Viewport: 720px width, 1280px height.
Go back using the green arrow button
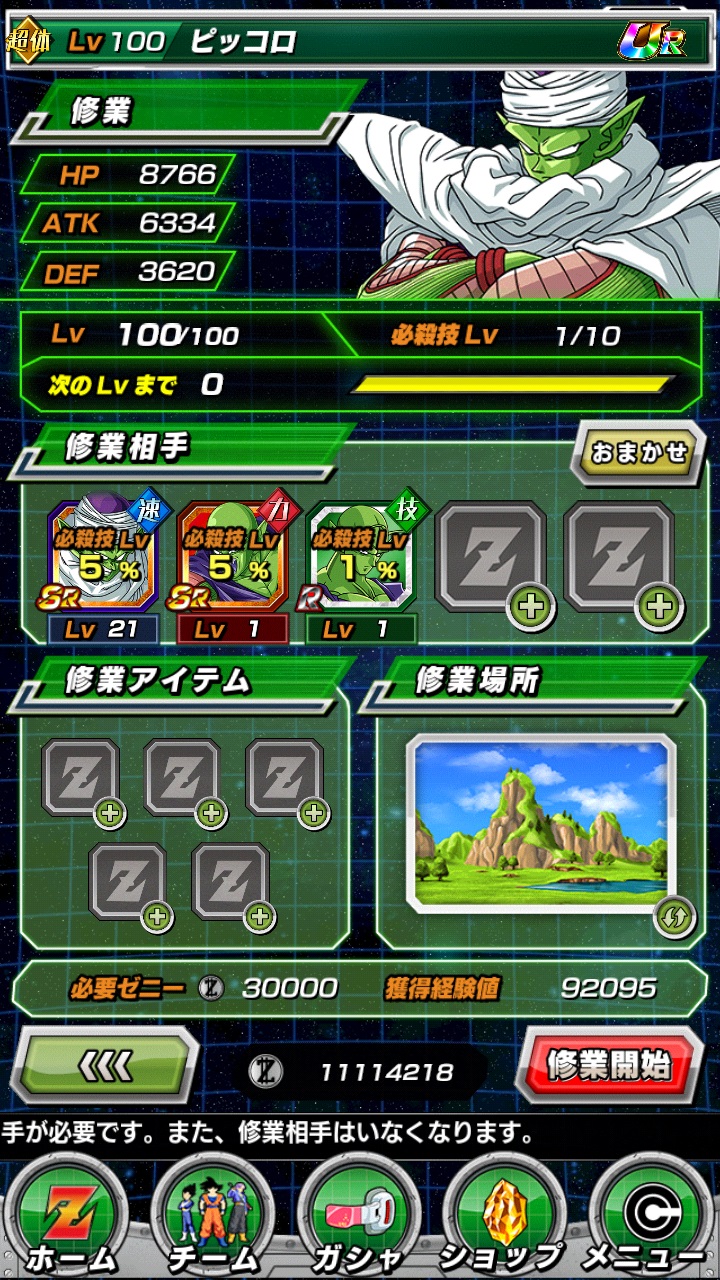107,1068
